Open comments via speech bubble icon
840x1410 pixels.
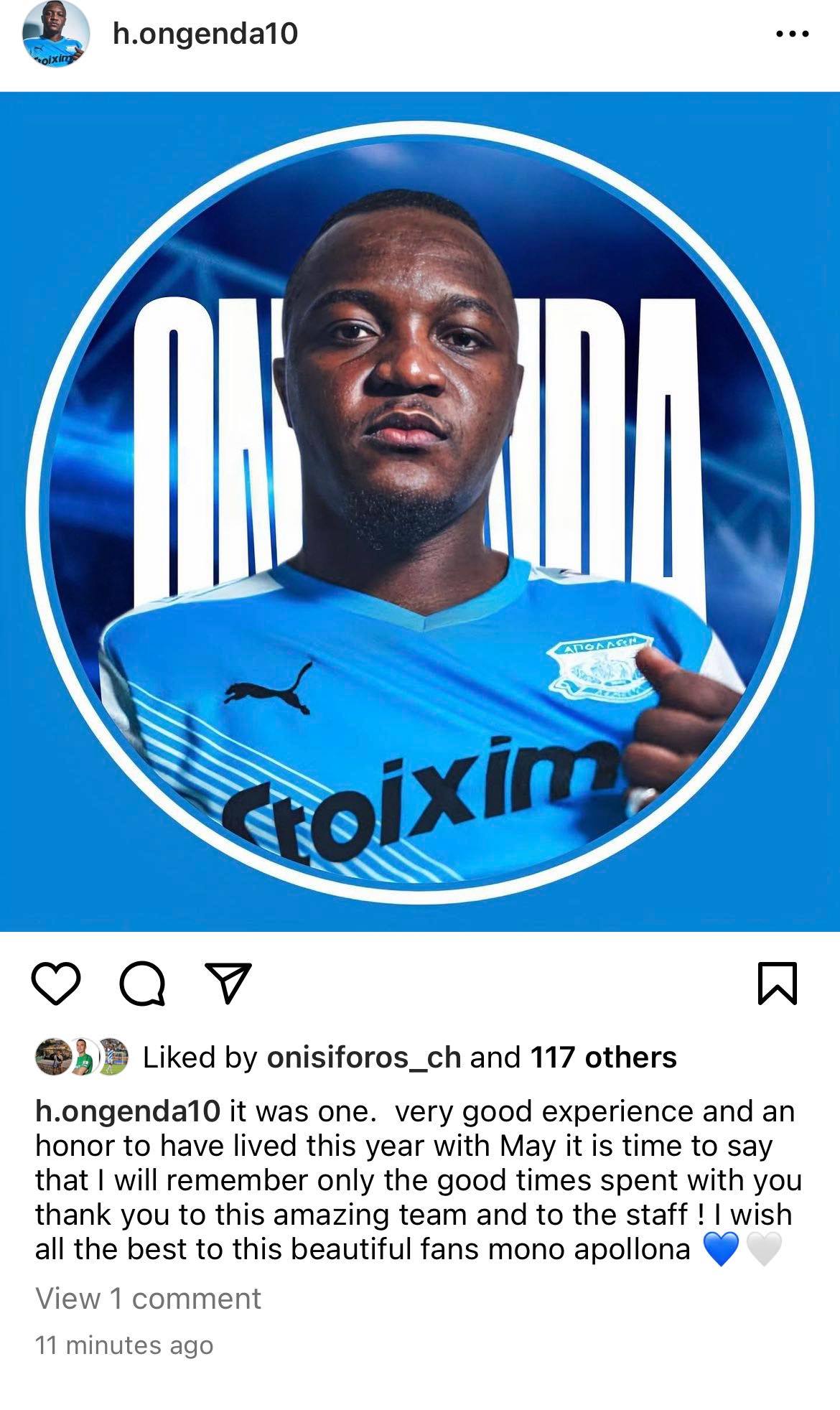pyautogui.click(x=142, y=984)
